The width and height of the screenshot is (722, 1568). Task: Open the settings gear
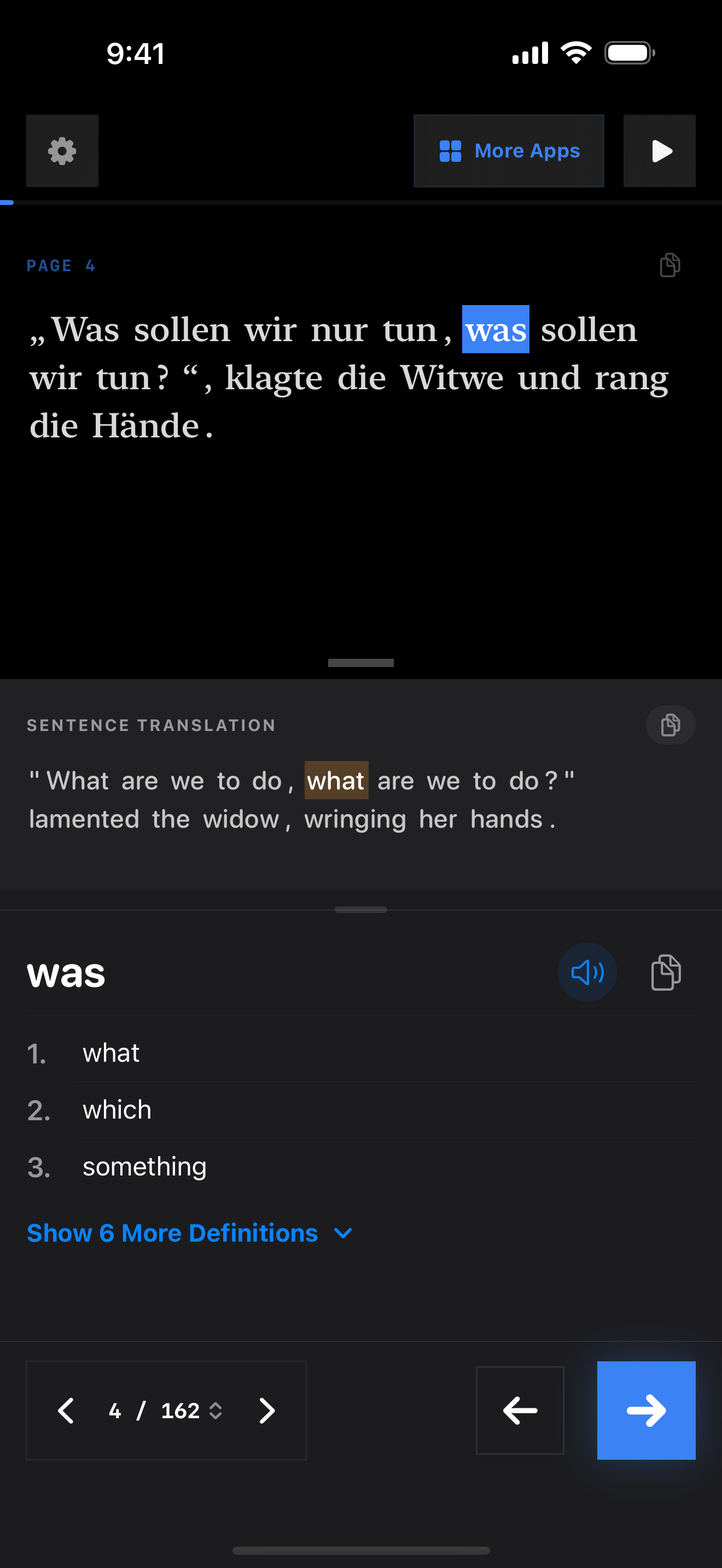[62, 151]
